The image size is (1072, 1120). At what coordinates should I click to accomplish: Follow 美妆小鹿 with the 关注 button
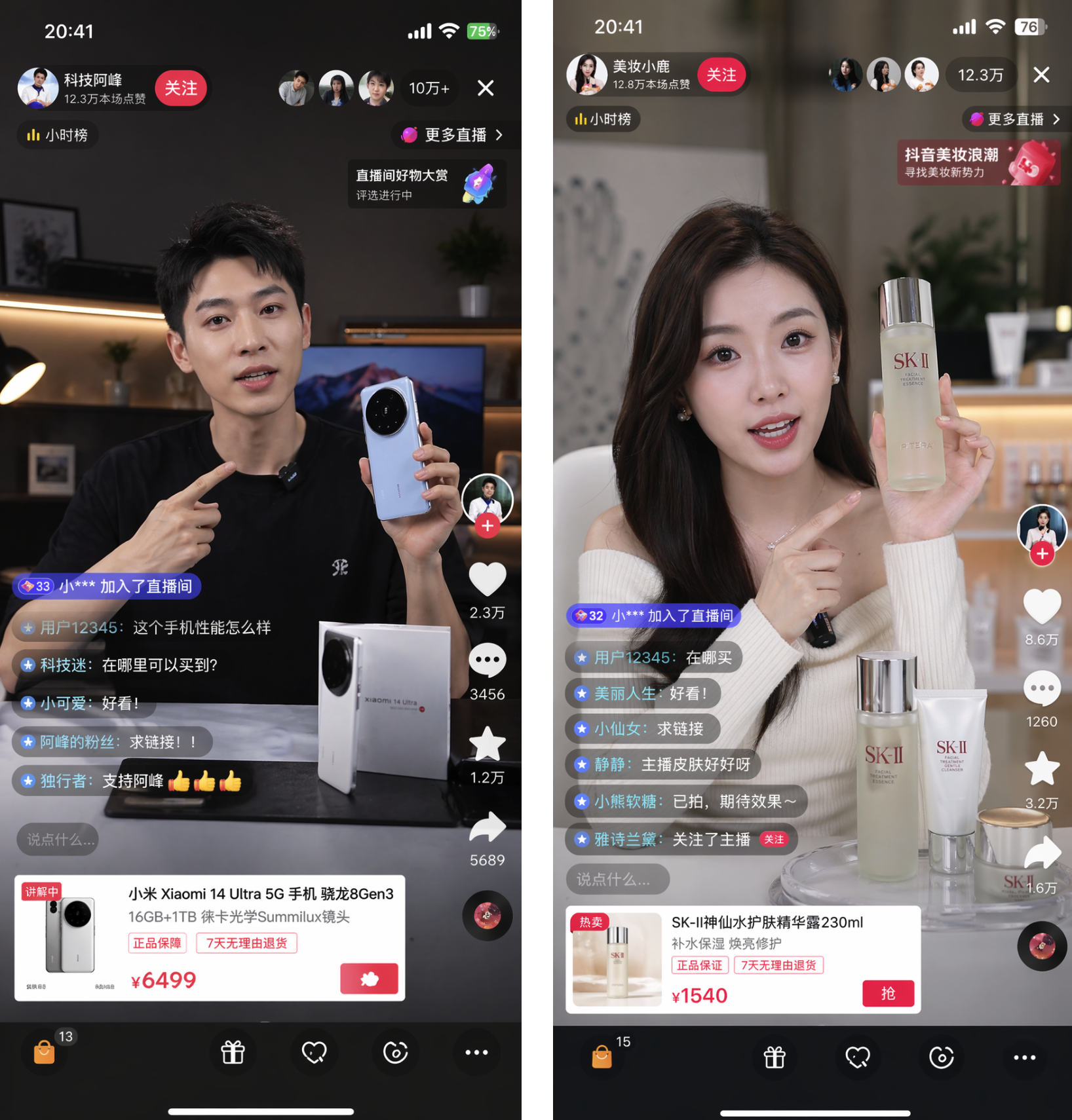pyautogui.click(x=721, y=75)
